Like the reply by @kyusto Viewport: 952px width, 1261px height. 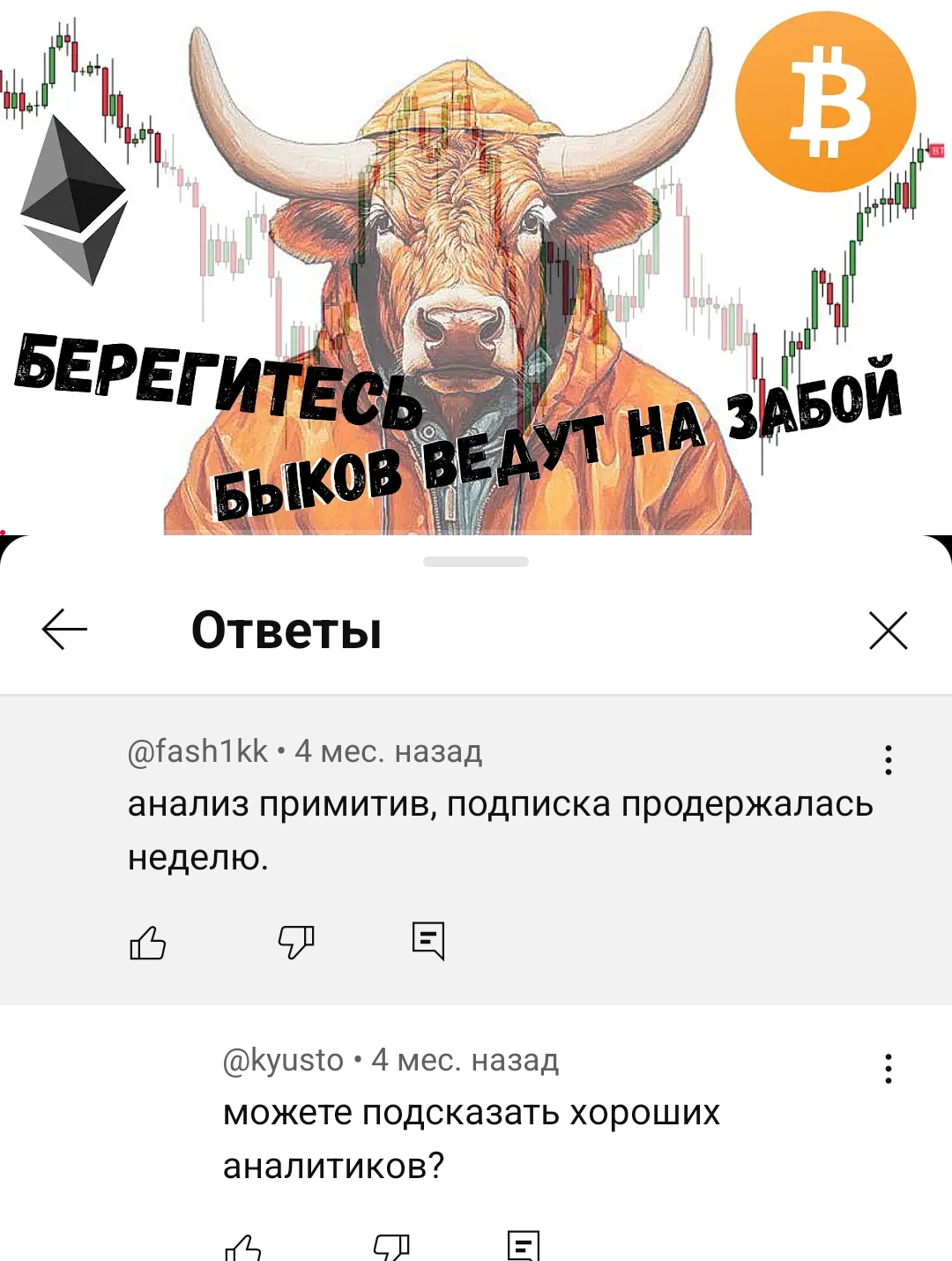[x=243, y=1248]
